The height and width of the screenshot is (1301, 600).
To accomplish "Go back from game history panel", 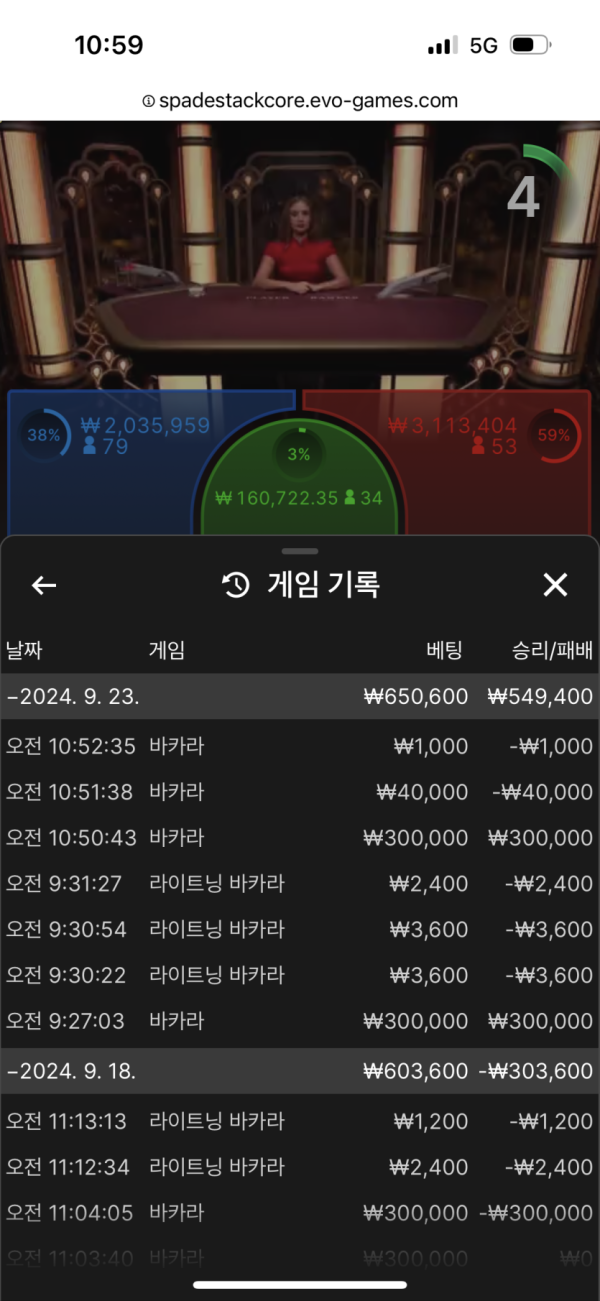I will click(44, 586).
